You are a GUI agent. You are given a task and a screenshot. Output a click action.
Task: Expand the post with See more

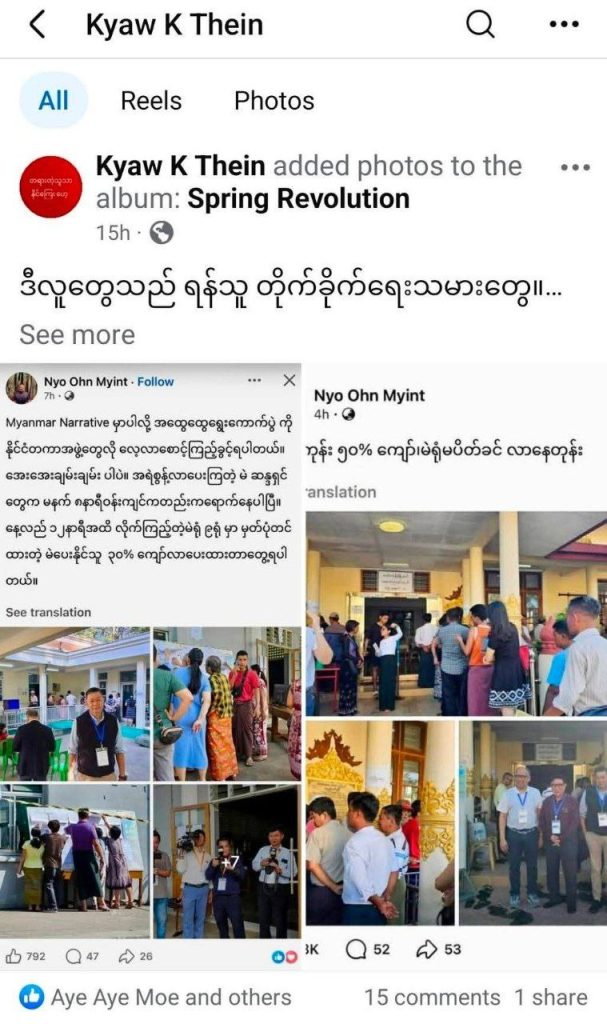point(77,335)
